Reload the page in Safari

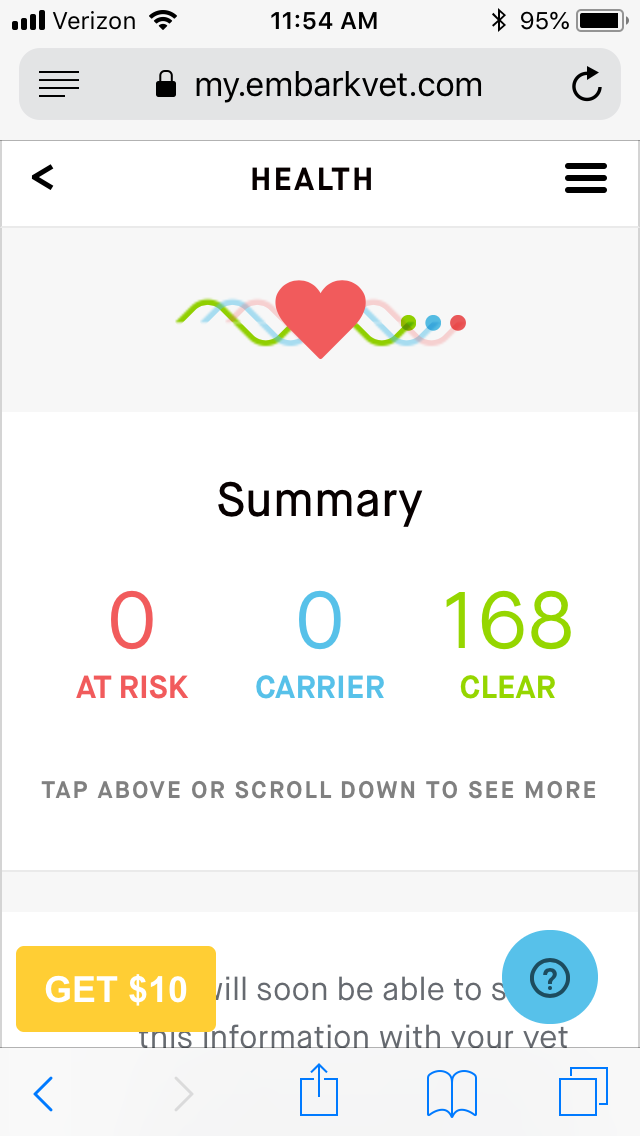click(587, 86)
